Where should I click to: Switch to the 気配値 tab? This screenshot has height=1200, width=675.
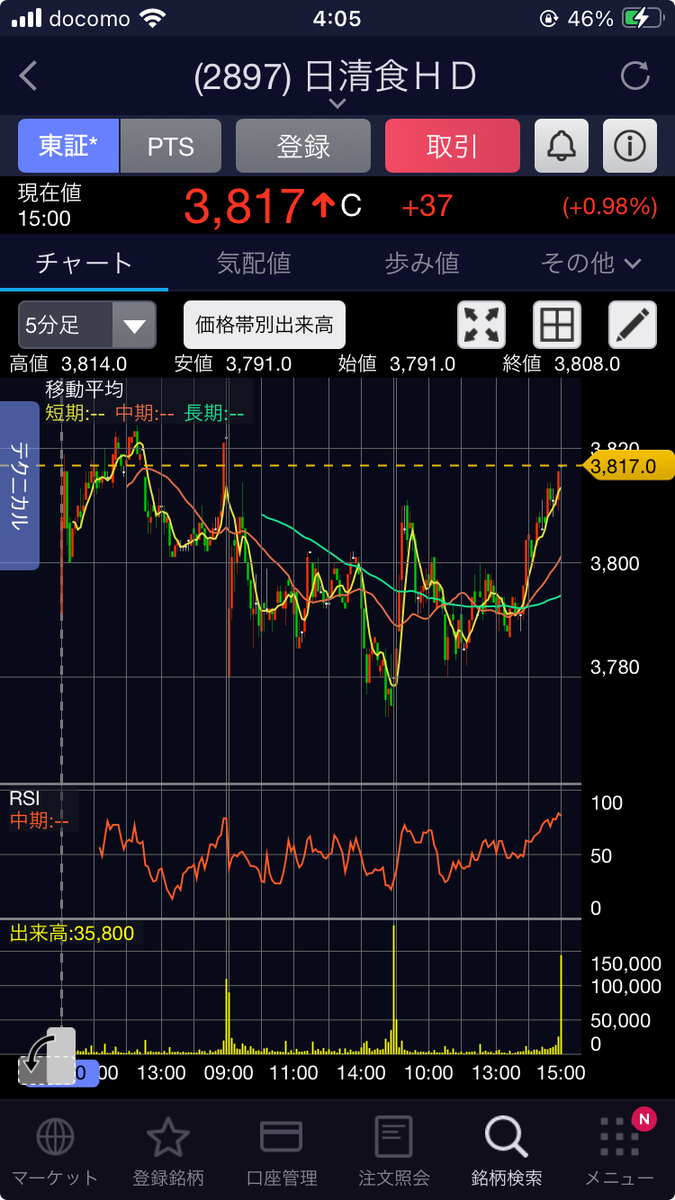(254, 263)
